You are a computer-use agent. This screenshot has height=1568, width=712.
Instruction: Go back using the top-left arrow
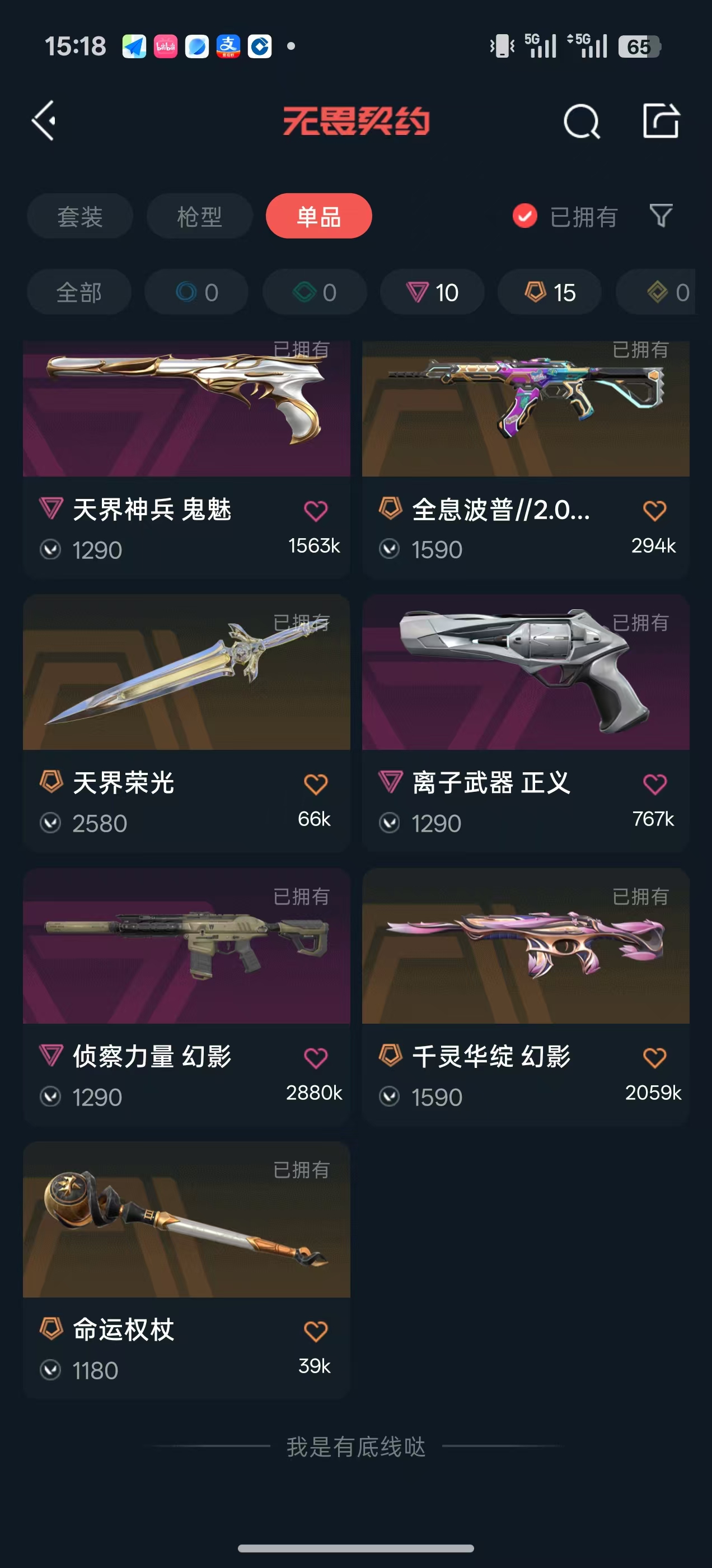pyautogui.click(x=44, y=120)
